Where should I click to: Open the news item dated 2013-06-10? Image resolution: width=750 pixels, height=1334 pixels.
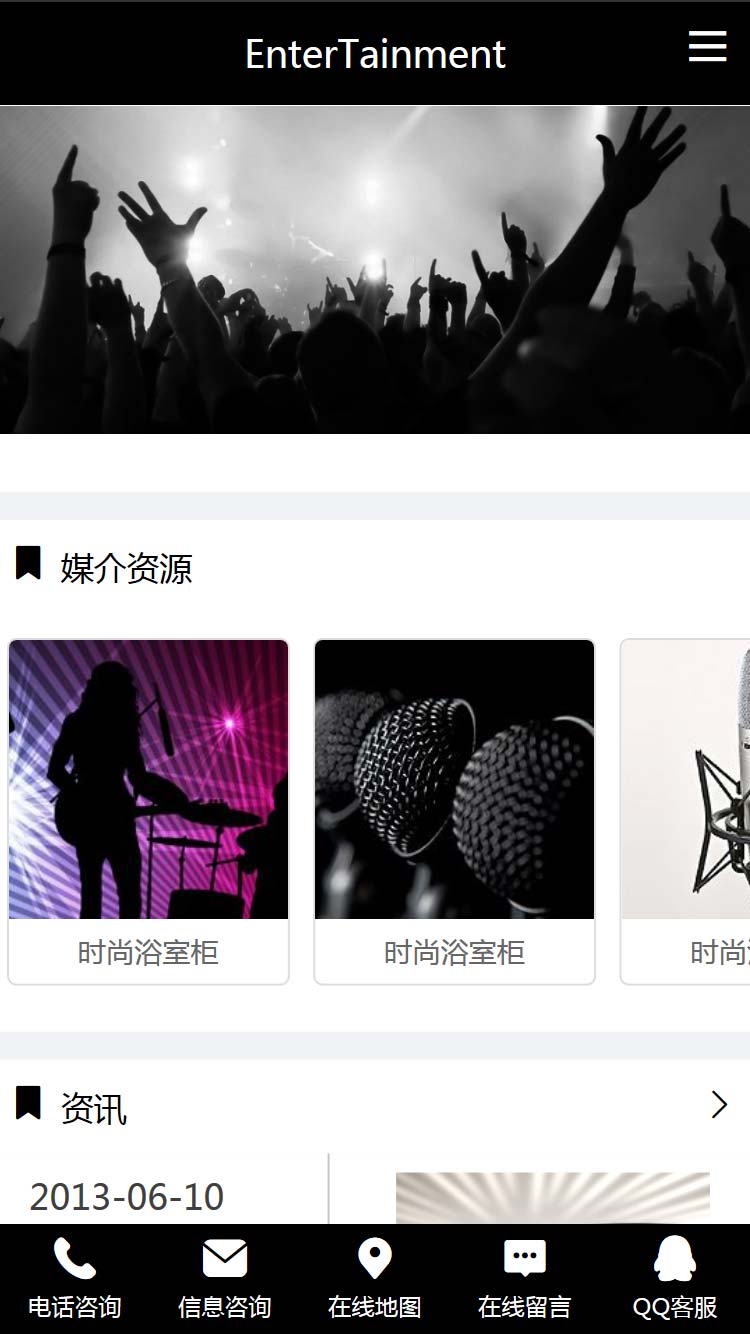point(127,1197)
